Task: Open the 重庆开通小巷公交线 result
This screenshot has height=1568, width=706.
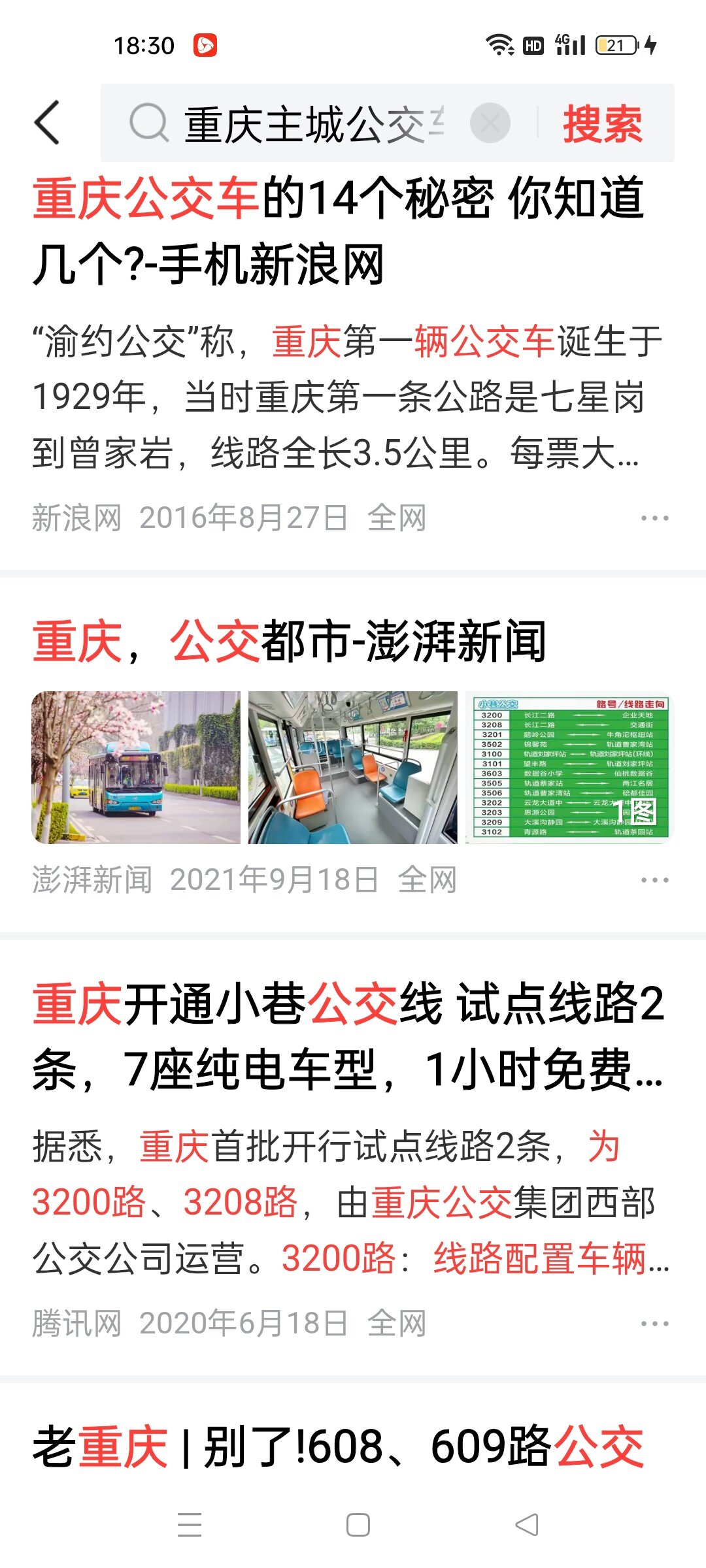Action: [x=348, y=1036]
